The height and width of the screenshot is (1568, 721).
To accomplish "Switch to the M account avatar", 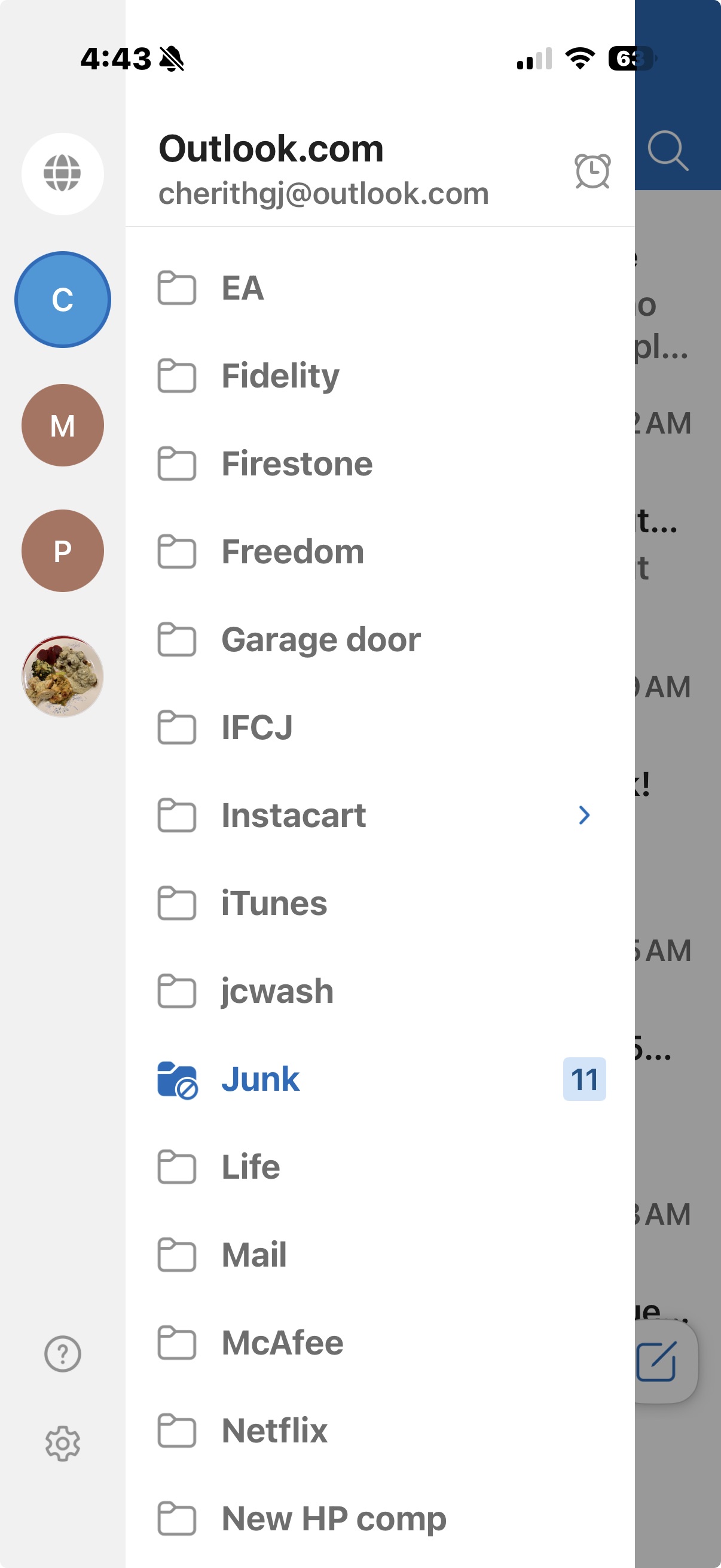I will pos(63,425).
